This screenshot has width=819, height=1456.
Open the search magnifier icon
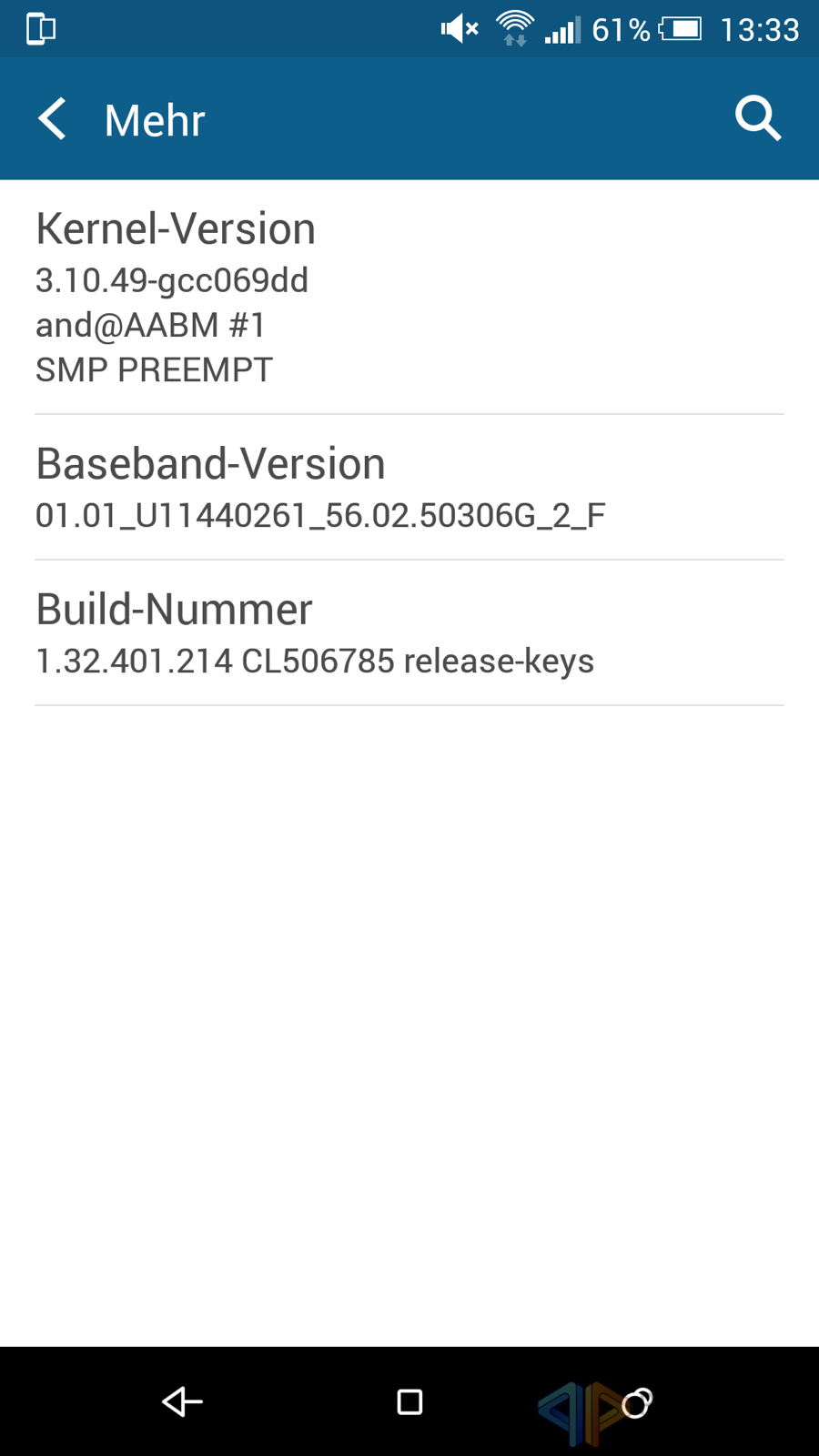tap(757, 119)
